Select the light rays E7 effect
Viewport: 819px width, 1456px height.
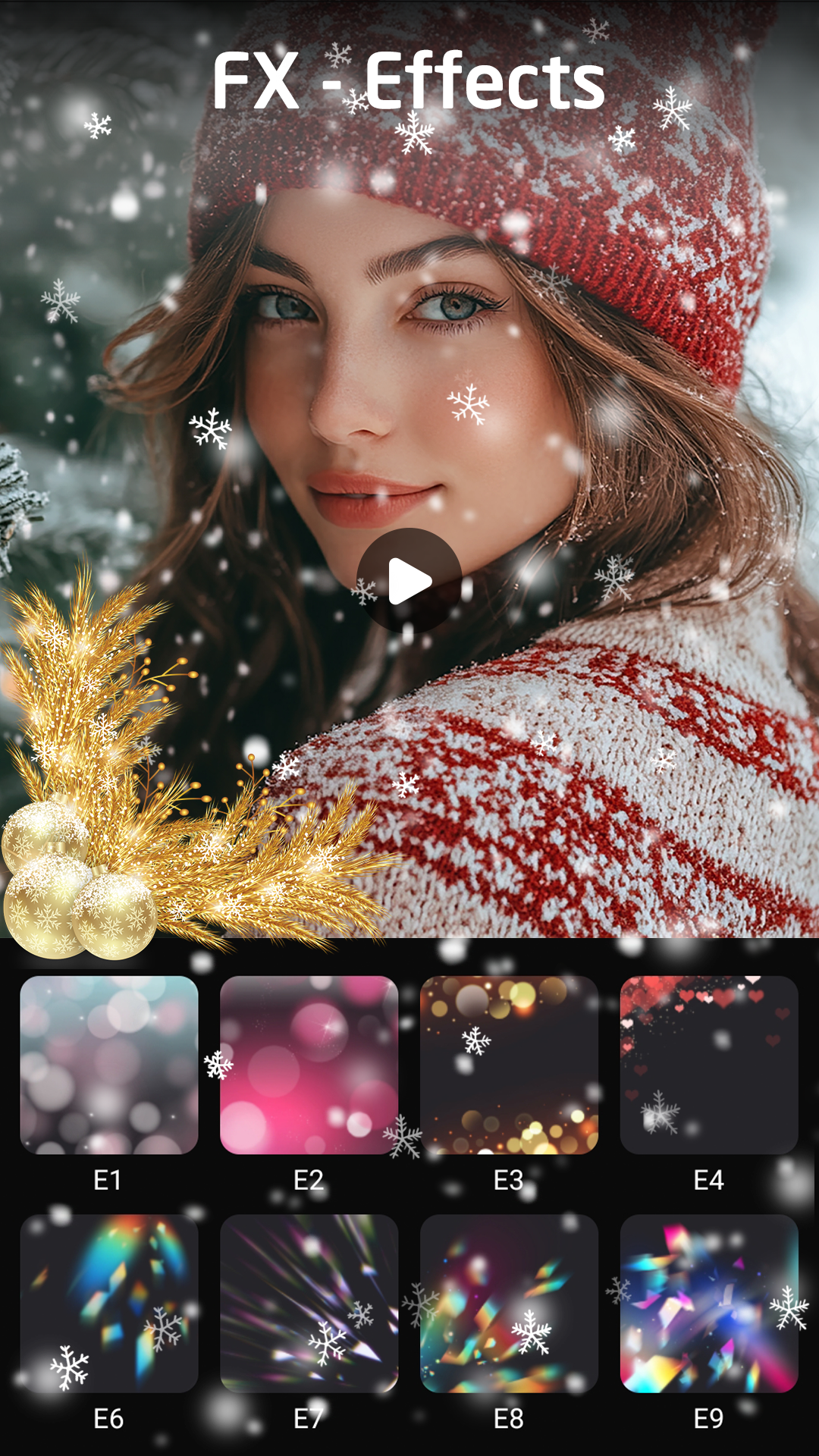pyautogui.click(x=309, y=1304)
